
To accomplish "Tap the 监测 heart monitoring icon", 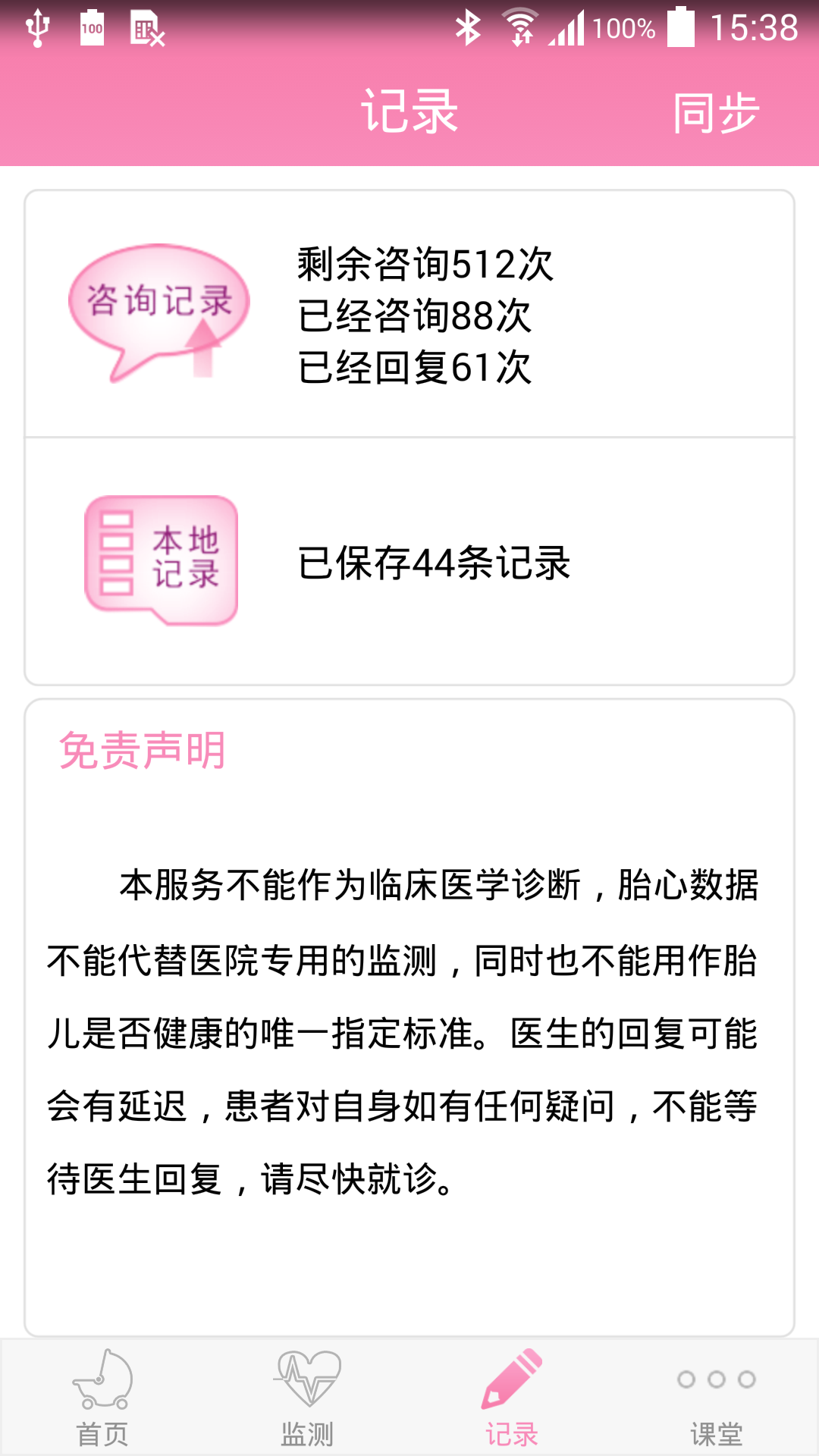I will 309,1376.
